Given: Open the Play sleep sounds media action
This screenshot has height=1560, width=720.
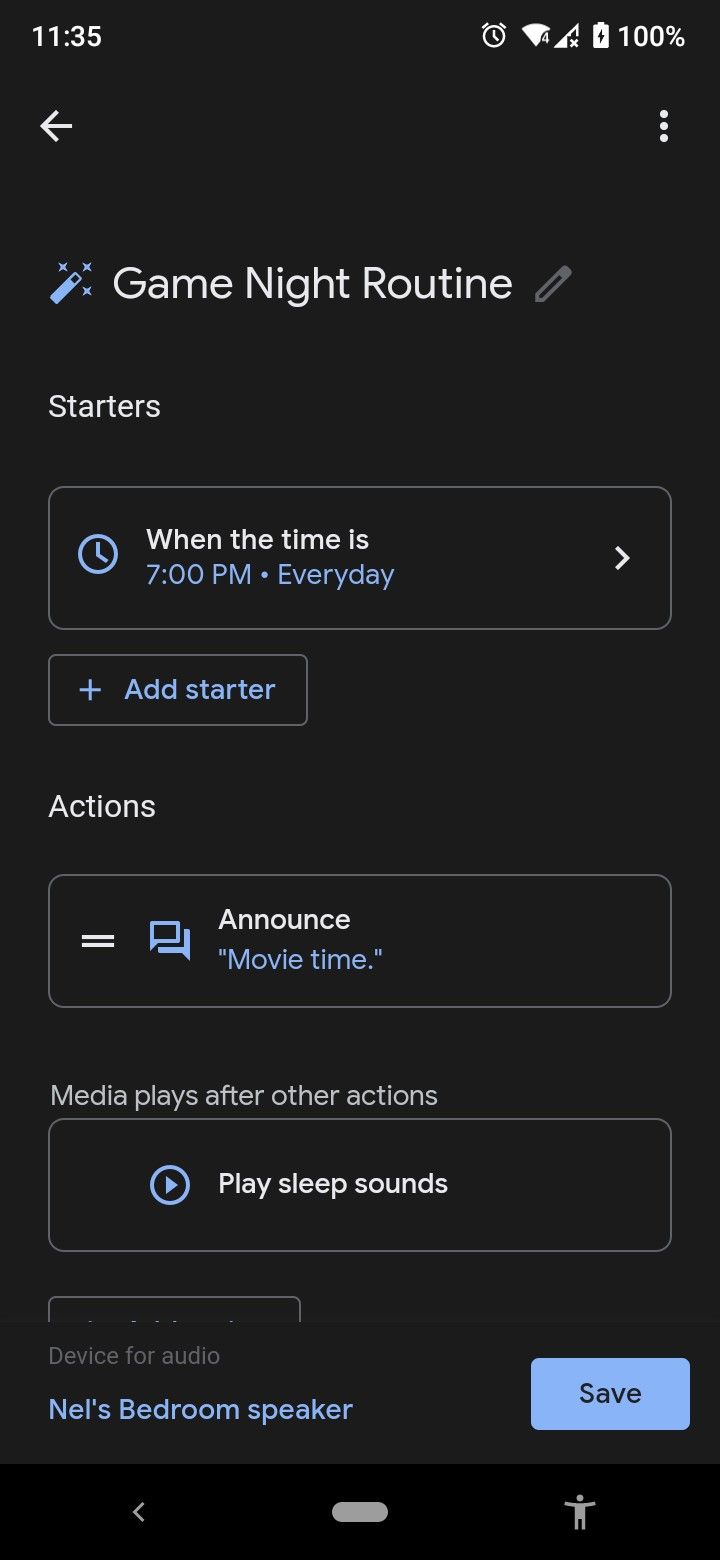Looking at the screenshot, I should (359, 1184).
